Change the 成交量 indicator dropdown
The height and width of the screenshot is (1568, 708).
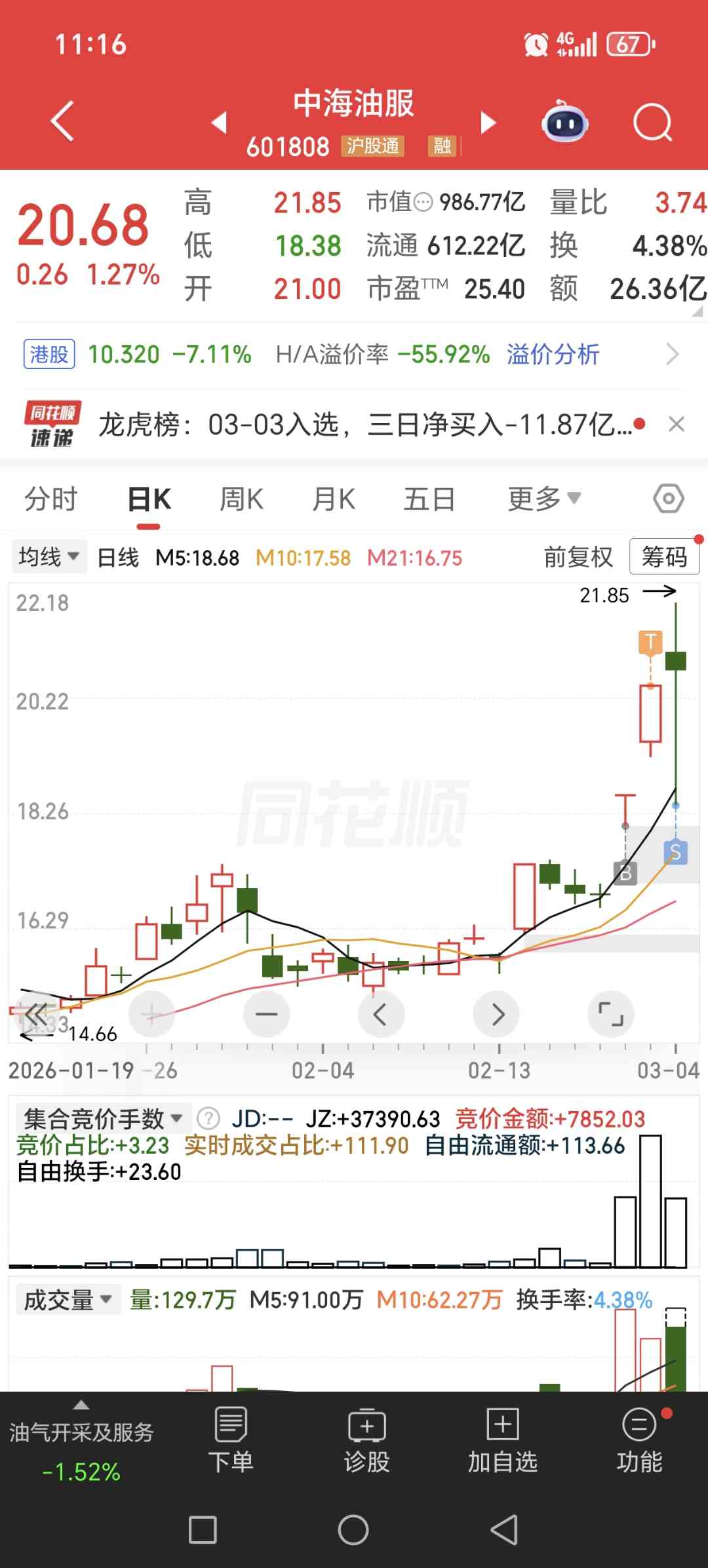(x=67, y=1300)
